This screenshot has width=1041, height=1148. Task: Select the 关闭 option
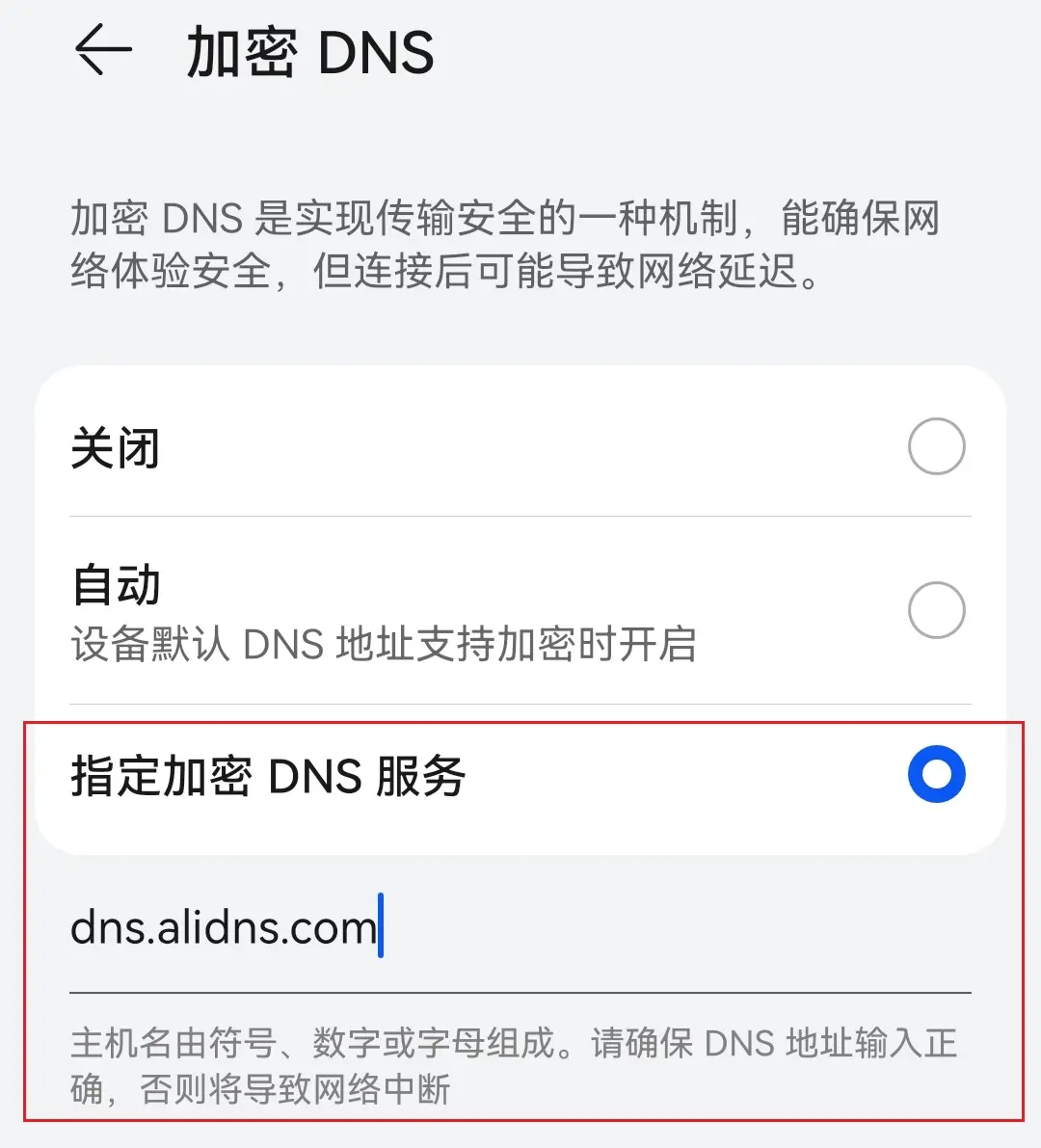(935, 446)
